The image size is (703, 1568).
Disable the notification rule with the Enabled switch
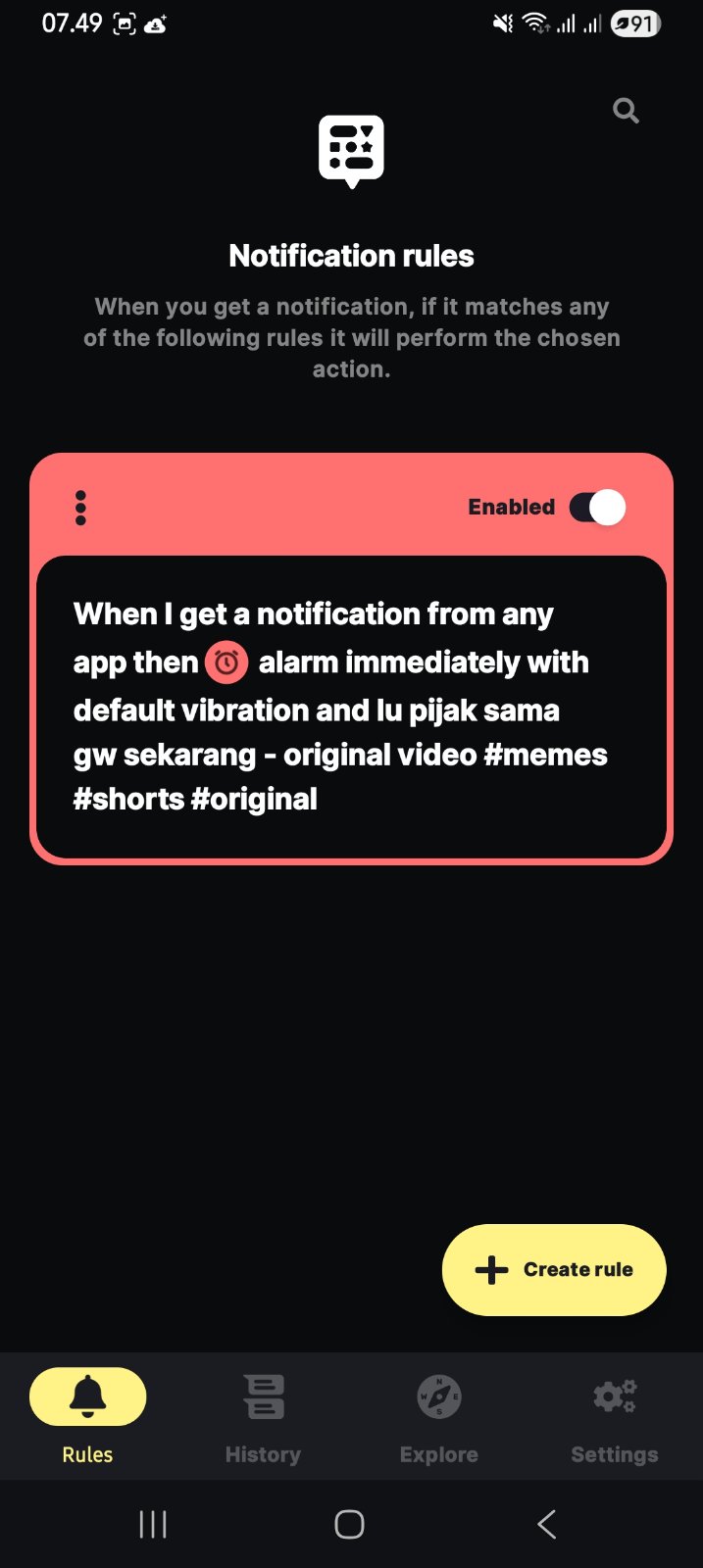597,508
